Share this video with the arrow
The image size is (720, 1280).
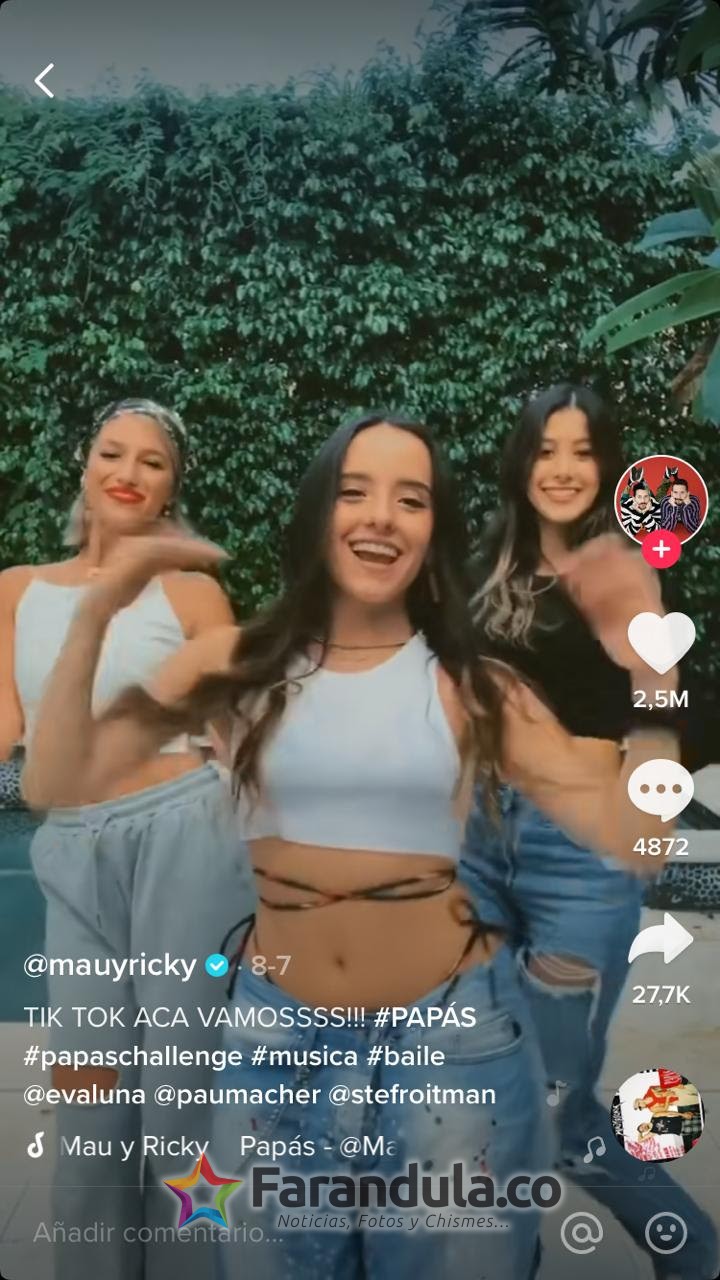click(x=661, y=939)
